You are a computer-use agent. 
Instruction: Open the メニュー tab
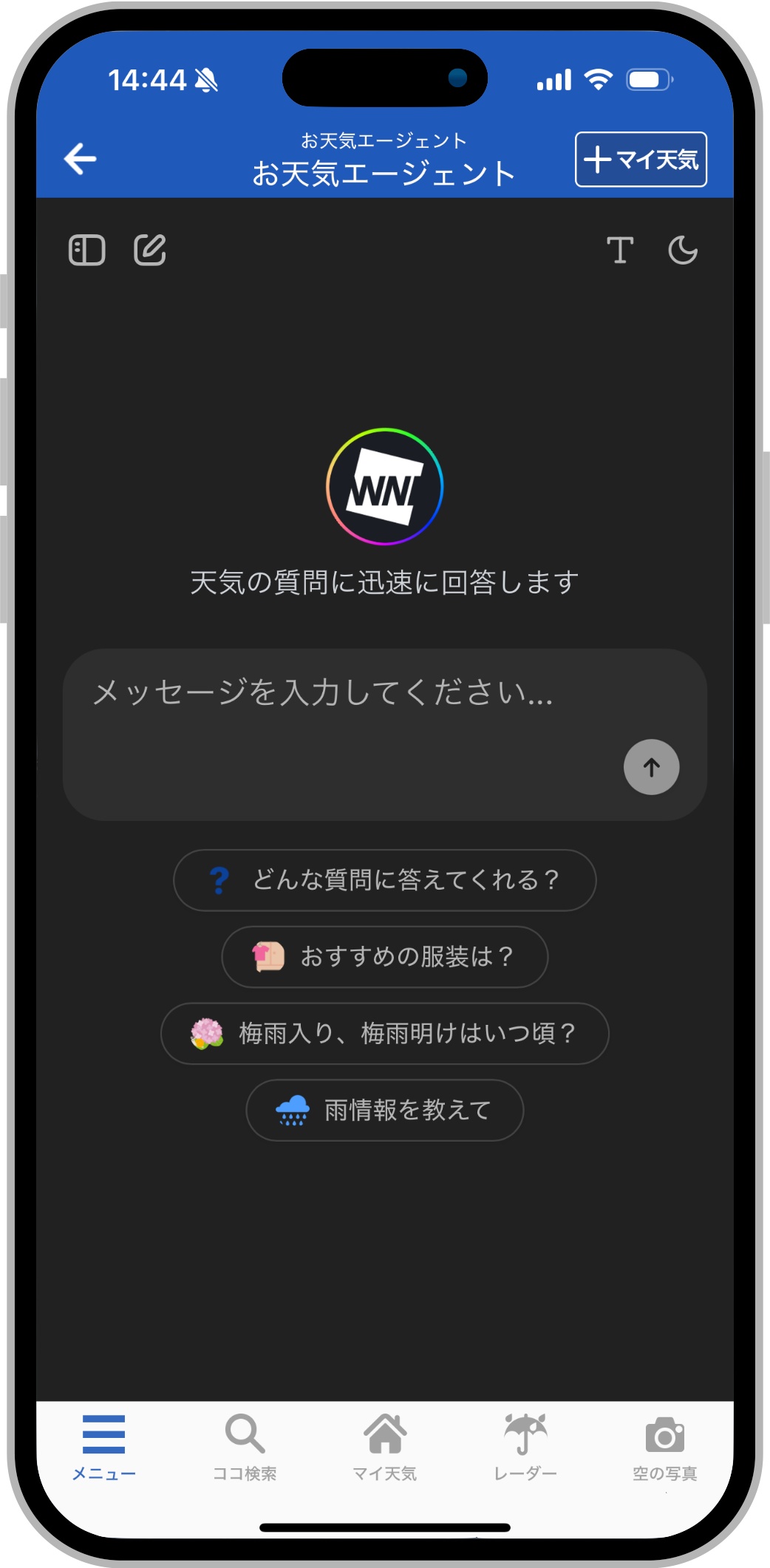pyautogui.click(x=103, y=1447)
